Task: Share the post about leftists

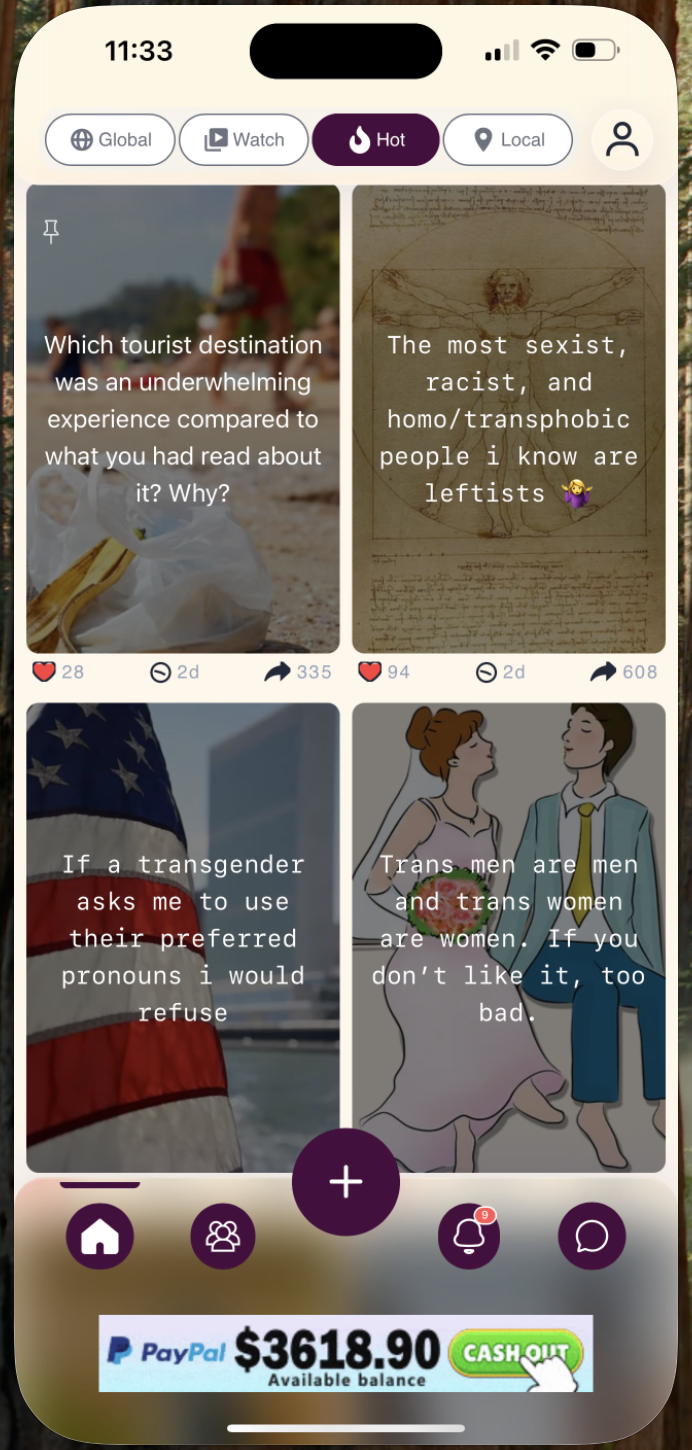Action: 603,672
